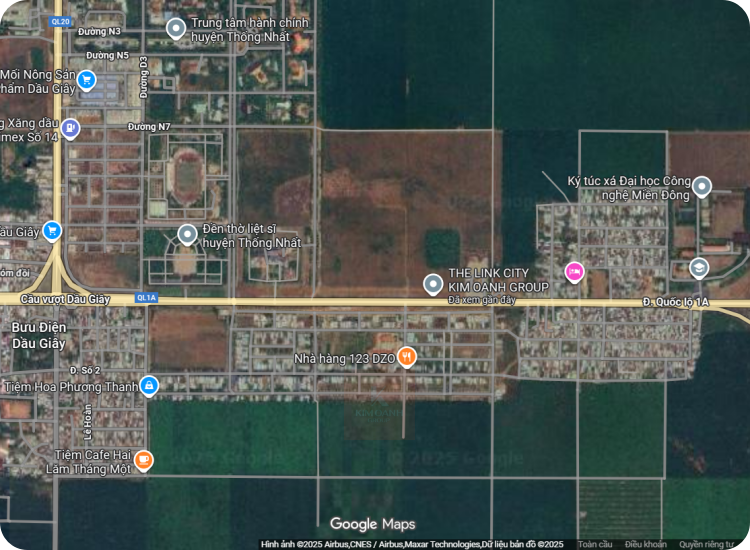Tap the Toàn cầu footer link

coord(595,544)
